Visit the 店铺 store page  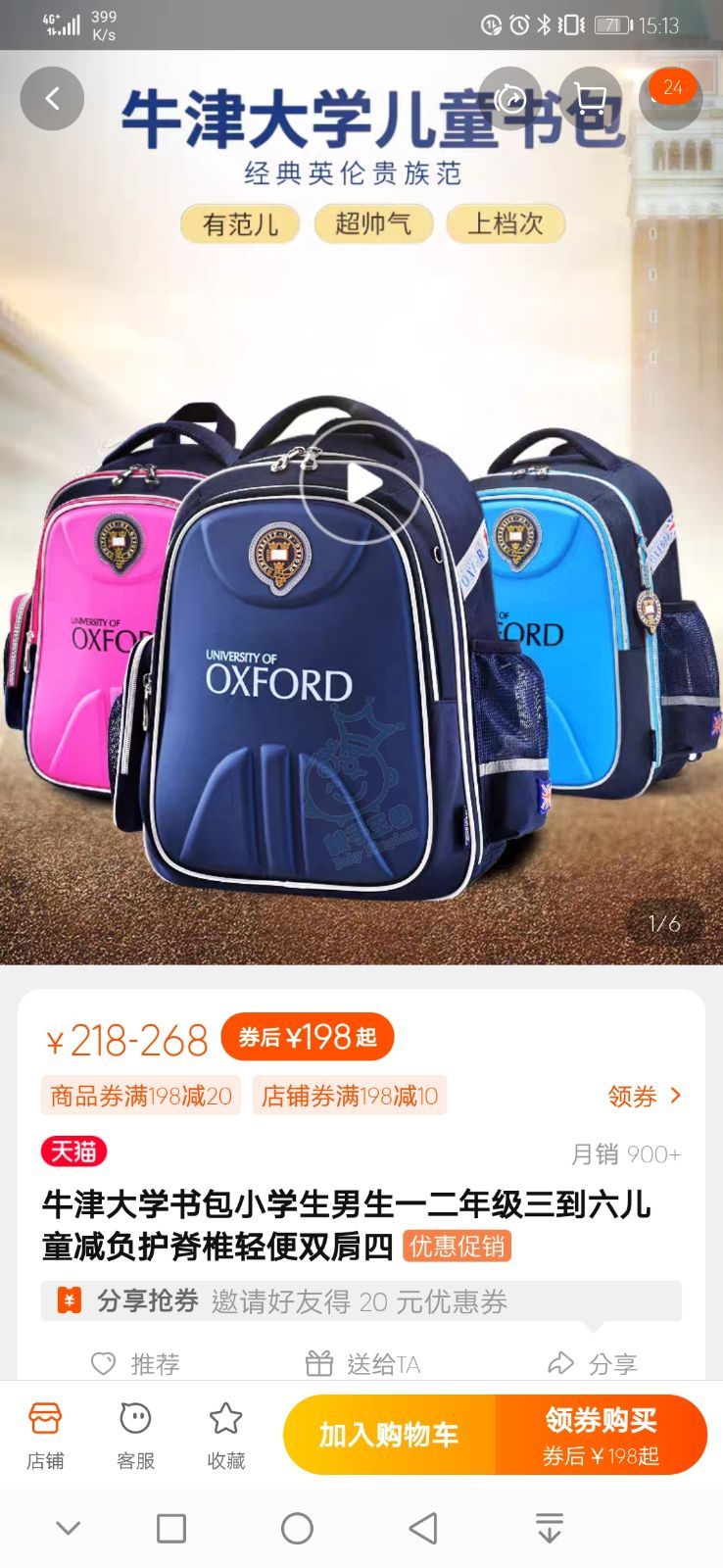coord(45,1436)
